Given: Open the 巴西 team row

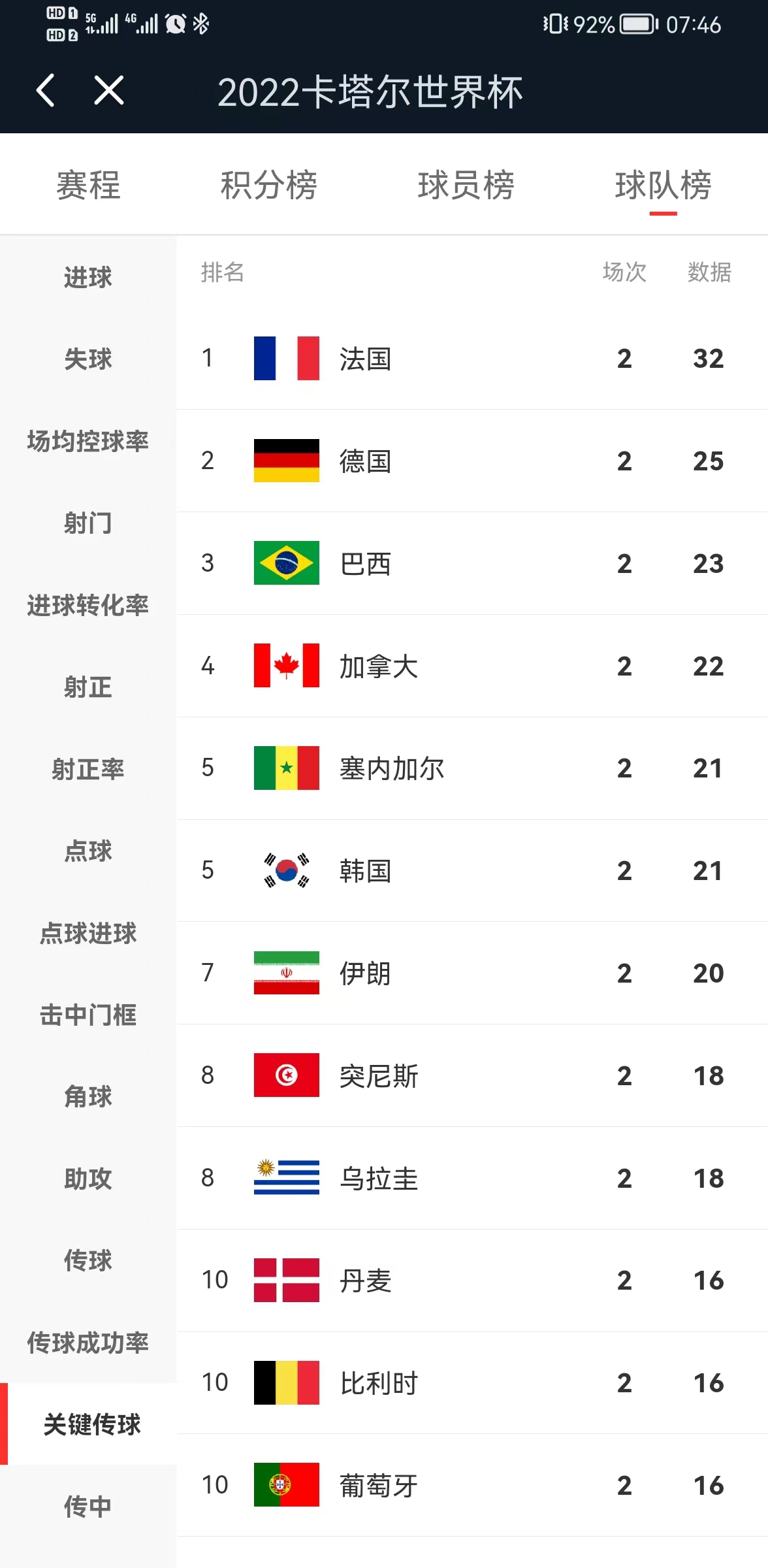Looking at the screenshot, I should (472, 563).
